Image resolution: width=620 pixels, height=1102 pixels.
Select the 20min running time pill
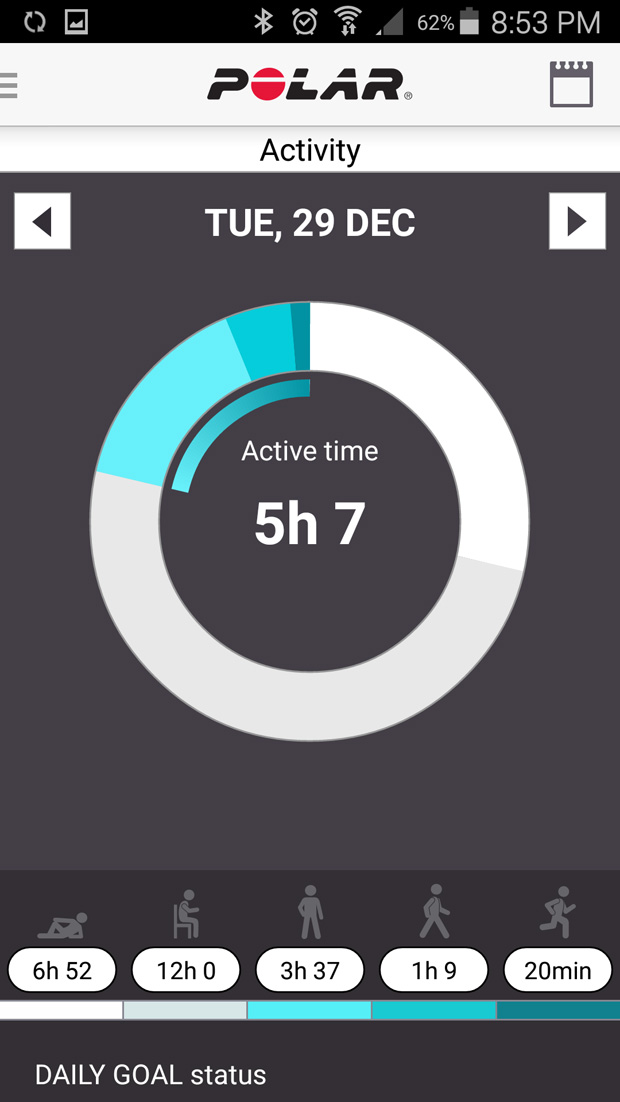557,970
